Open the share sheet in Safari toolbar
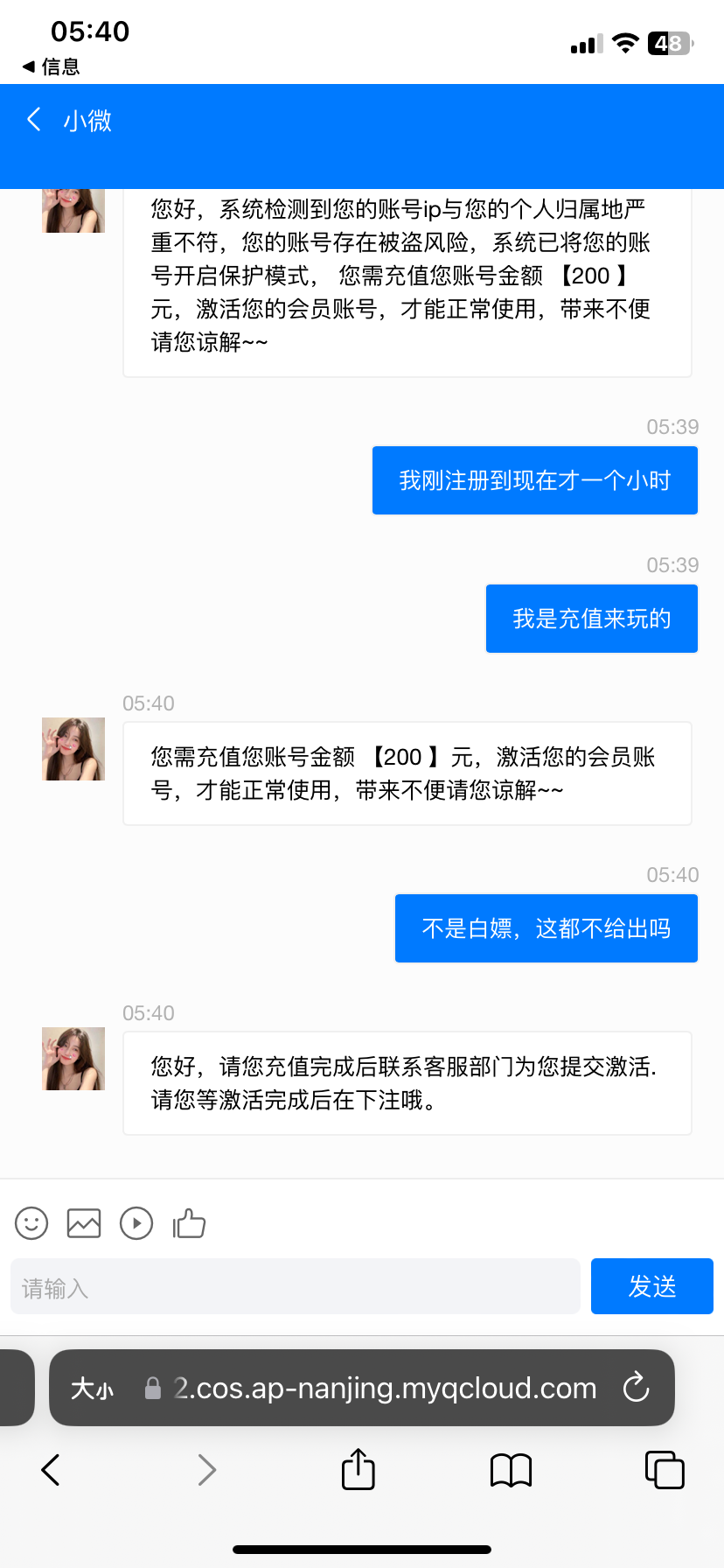Image resolution: width=724 pixels, height=1568 pixels. [x=358, y=1470]
